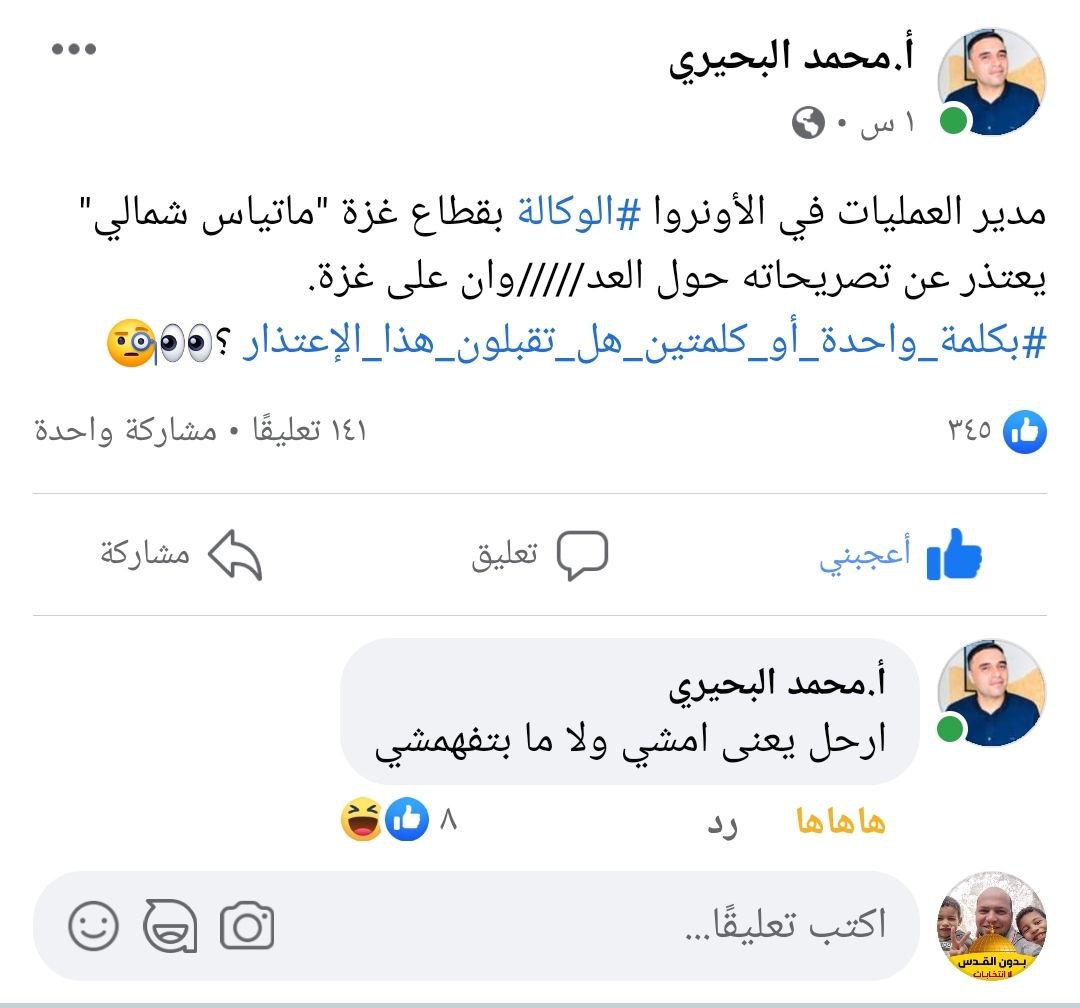Image resolution: width=1080 pixels, height=1008 pixels.
Task: Tap the تعليق comment button
Action: [x=540, y=555]
